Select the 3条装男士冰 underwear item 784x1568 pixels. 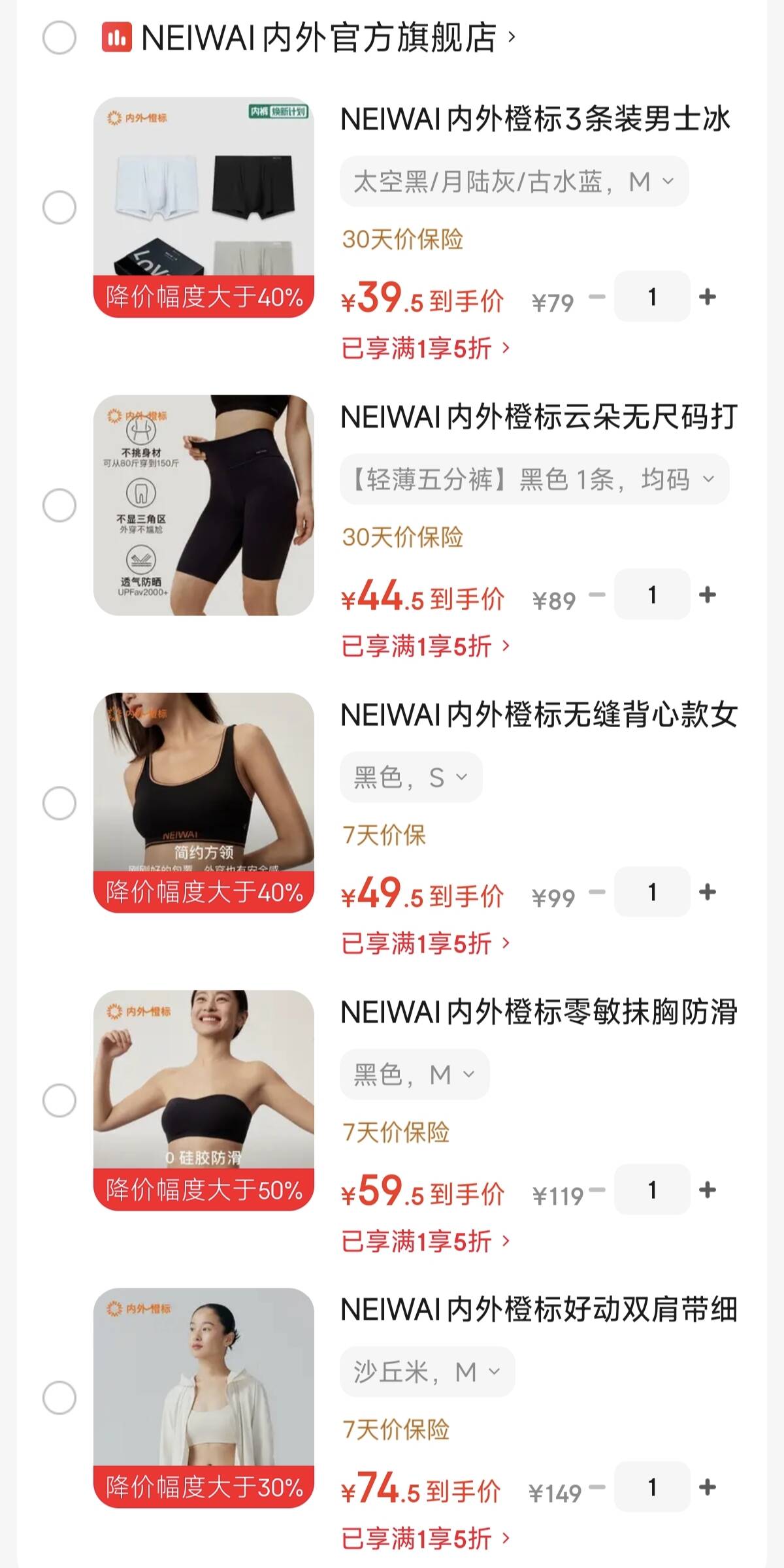point(59,208)
